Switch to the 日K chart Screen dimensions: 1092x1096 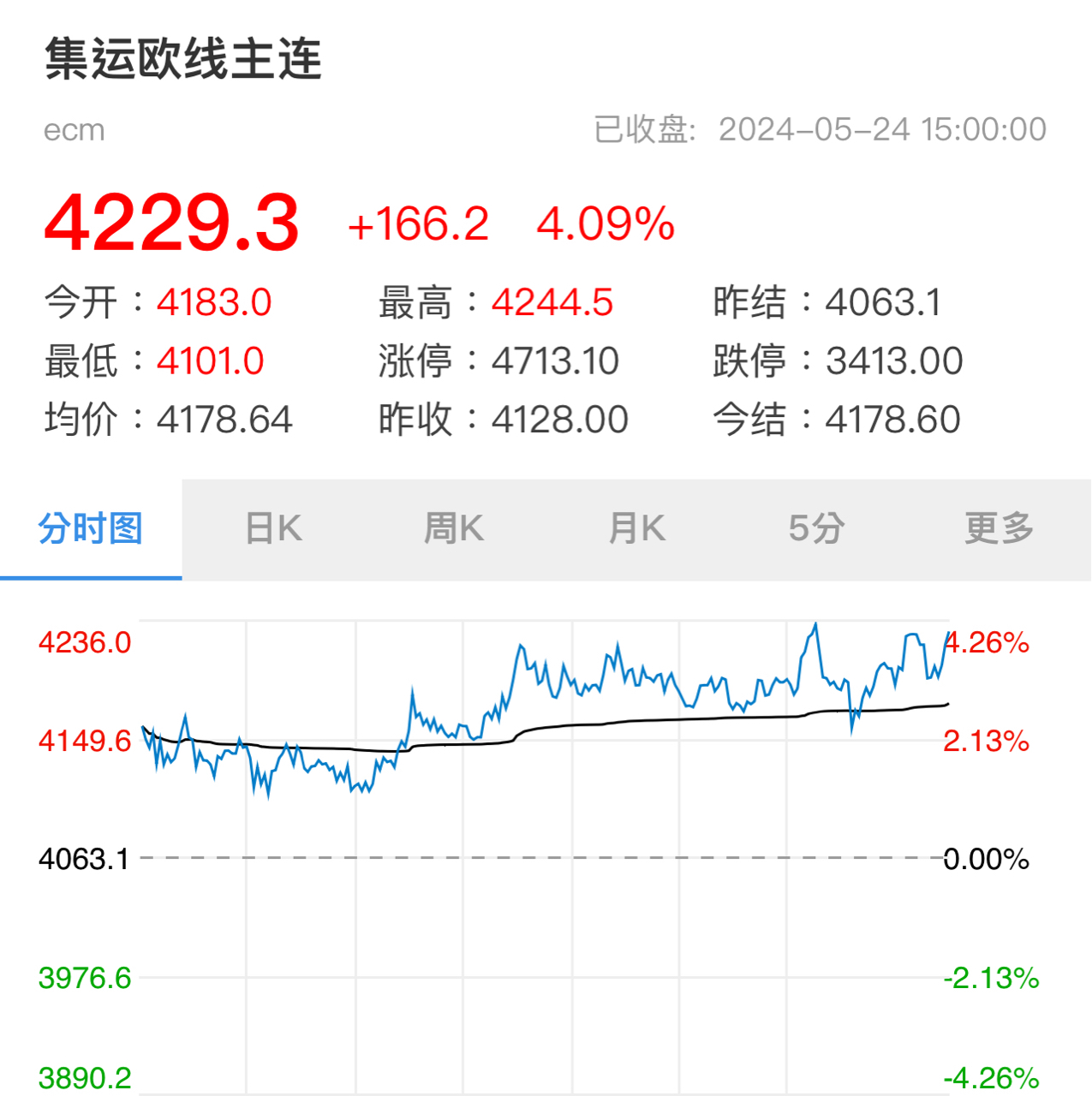coord(273,529)
